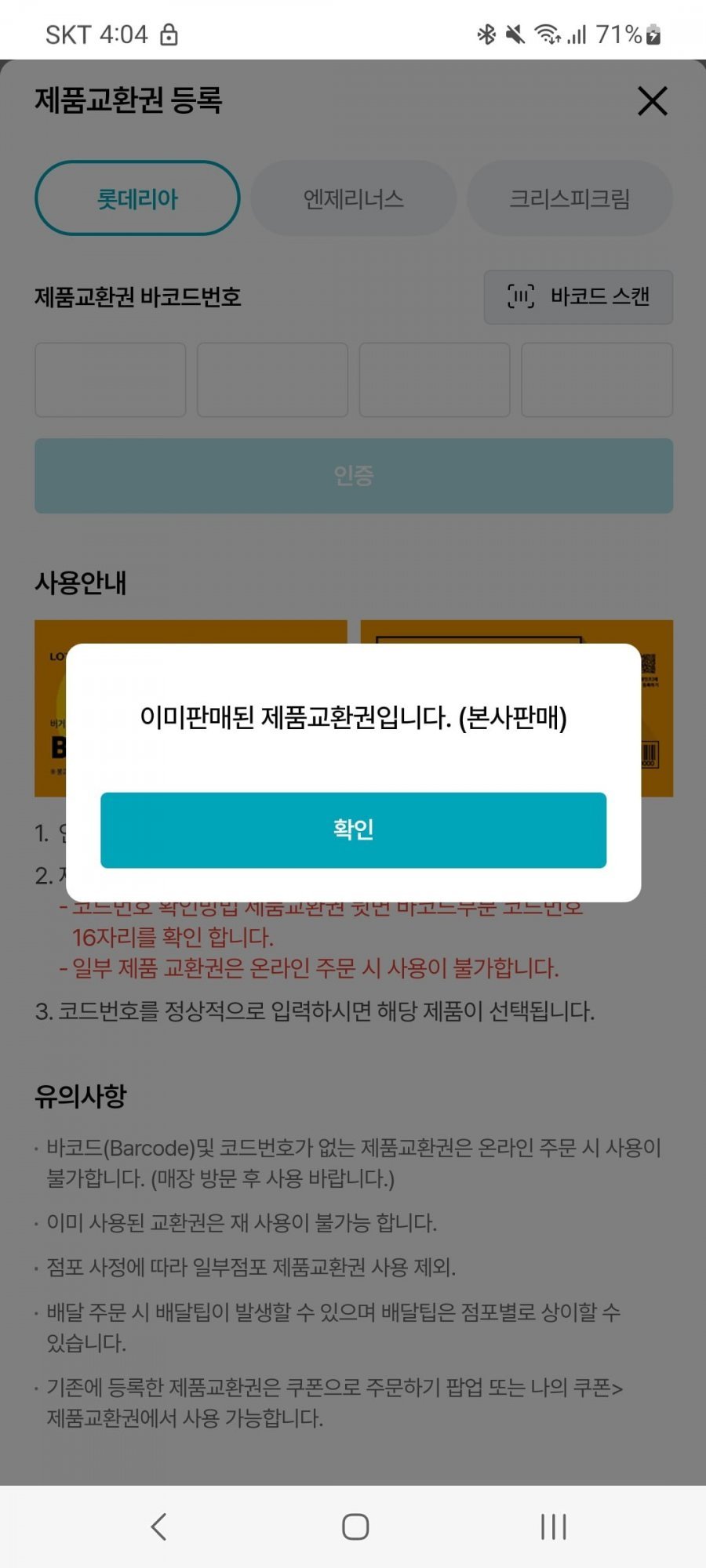
Task: Tap the first barcode number field
Action: [x=111, y=379]
